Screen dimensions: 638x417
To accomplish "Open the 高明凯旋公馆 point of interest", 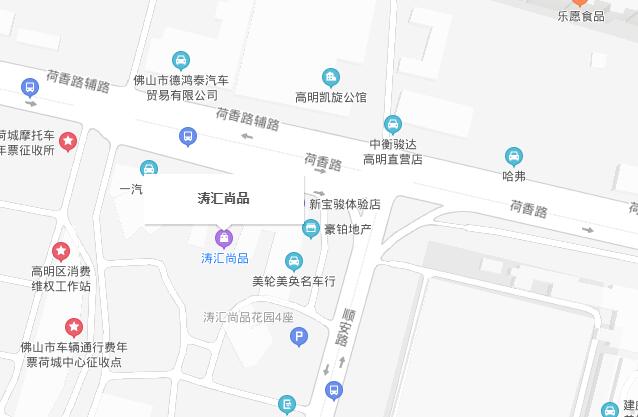I will coord(331,77).
